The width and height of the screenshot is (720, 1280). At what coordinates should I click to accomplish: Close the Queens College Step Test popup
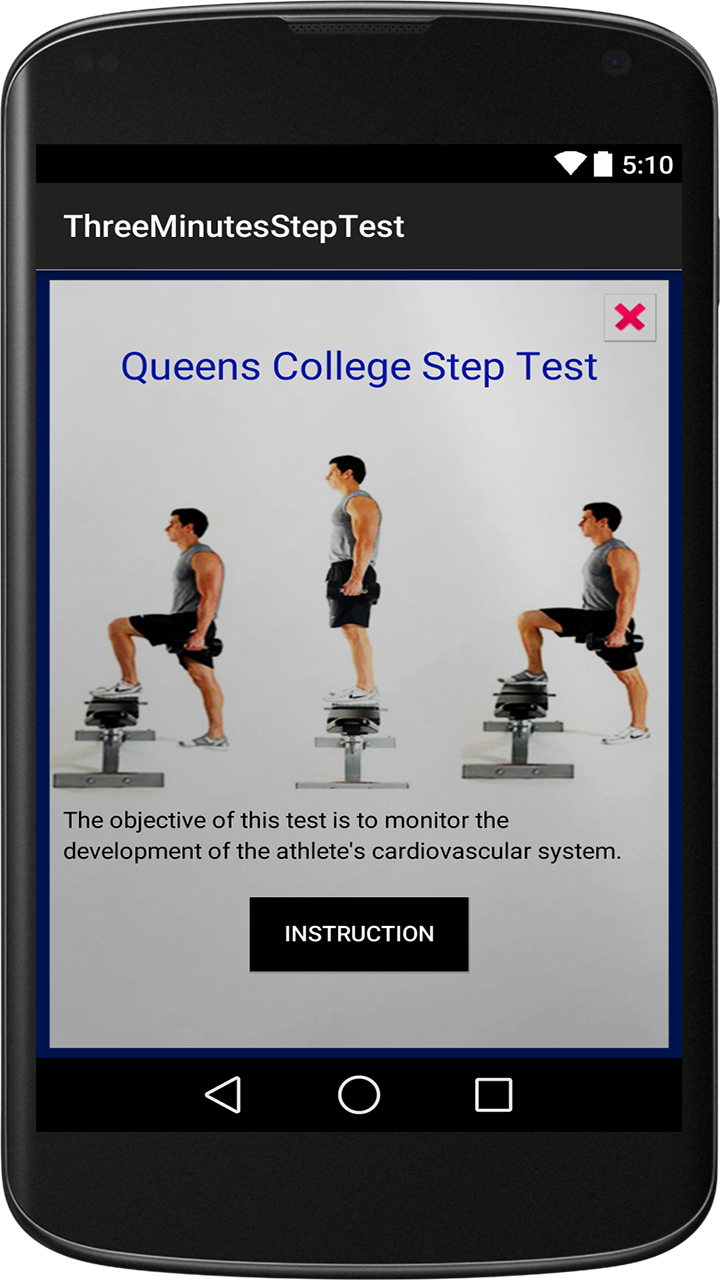(x=629, y=317)
